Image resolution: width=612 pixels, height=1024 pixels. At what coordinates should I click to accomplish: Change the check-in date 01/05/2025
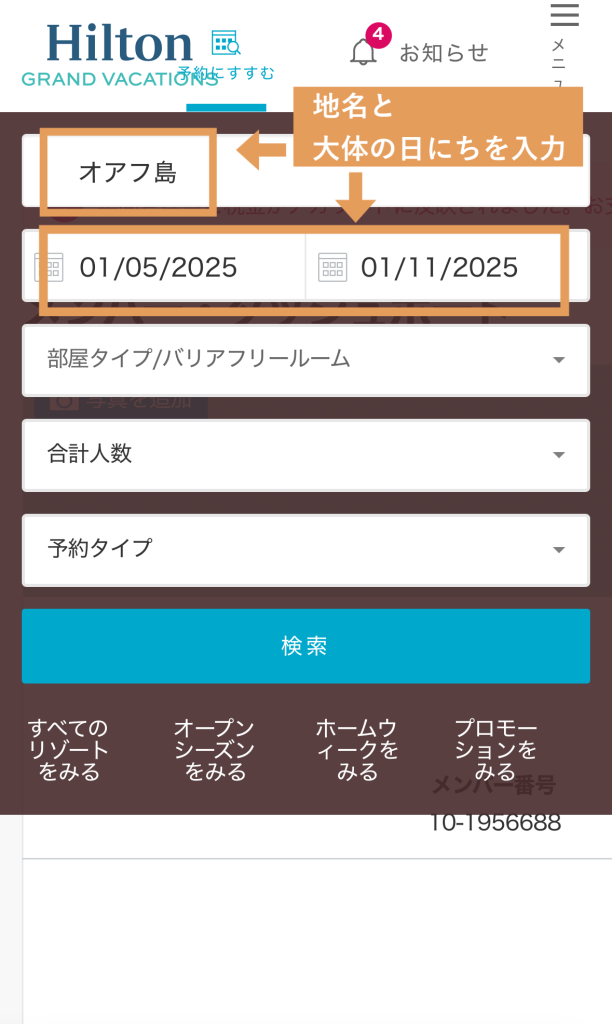click(x=158, y=267)
